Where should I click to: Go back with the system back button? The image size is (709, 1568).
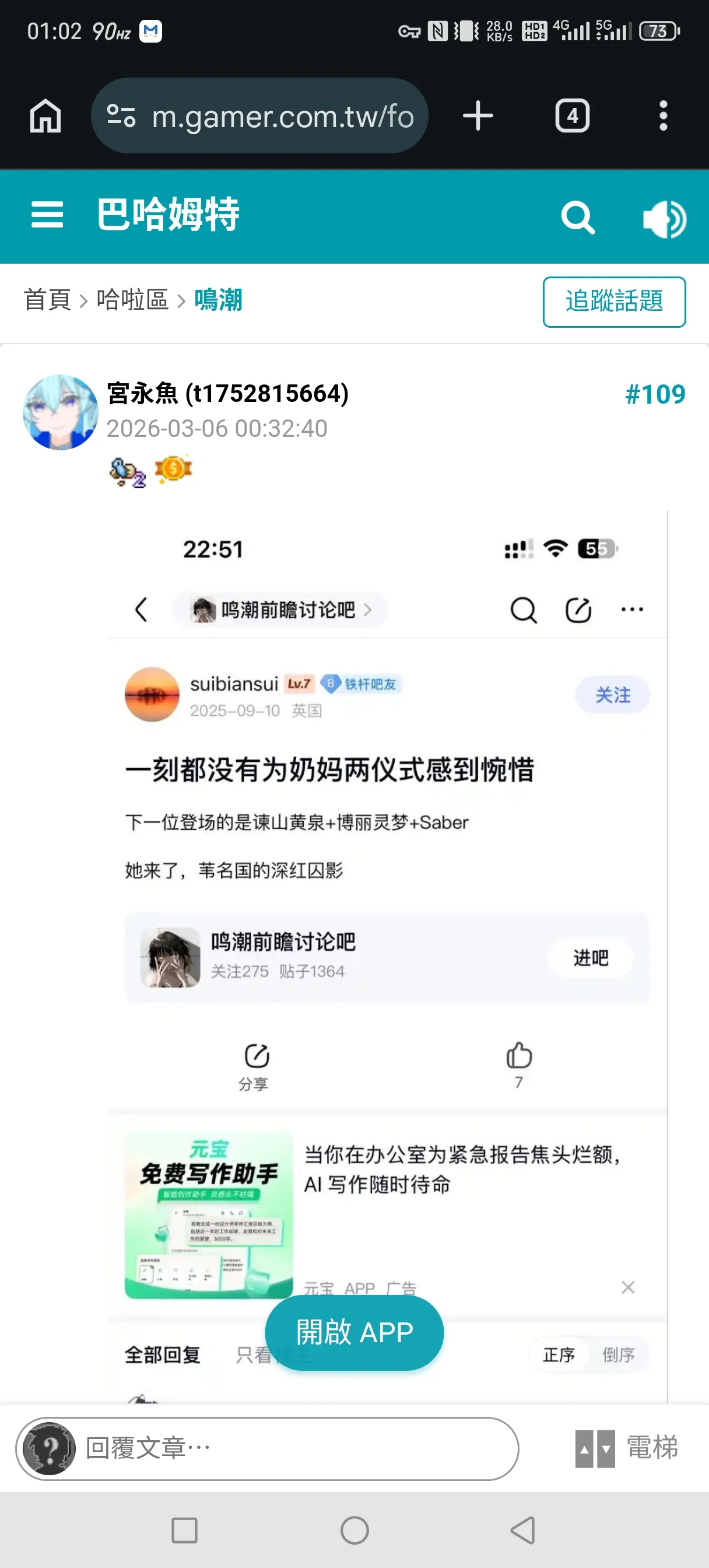point(522,1529)
